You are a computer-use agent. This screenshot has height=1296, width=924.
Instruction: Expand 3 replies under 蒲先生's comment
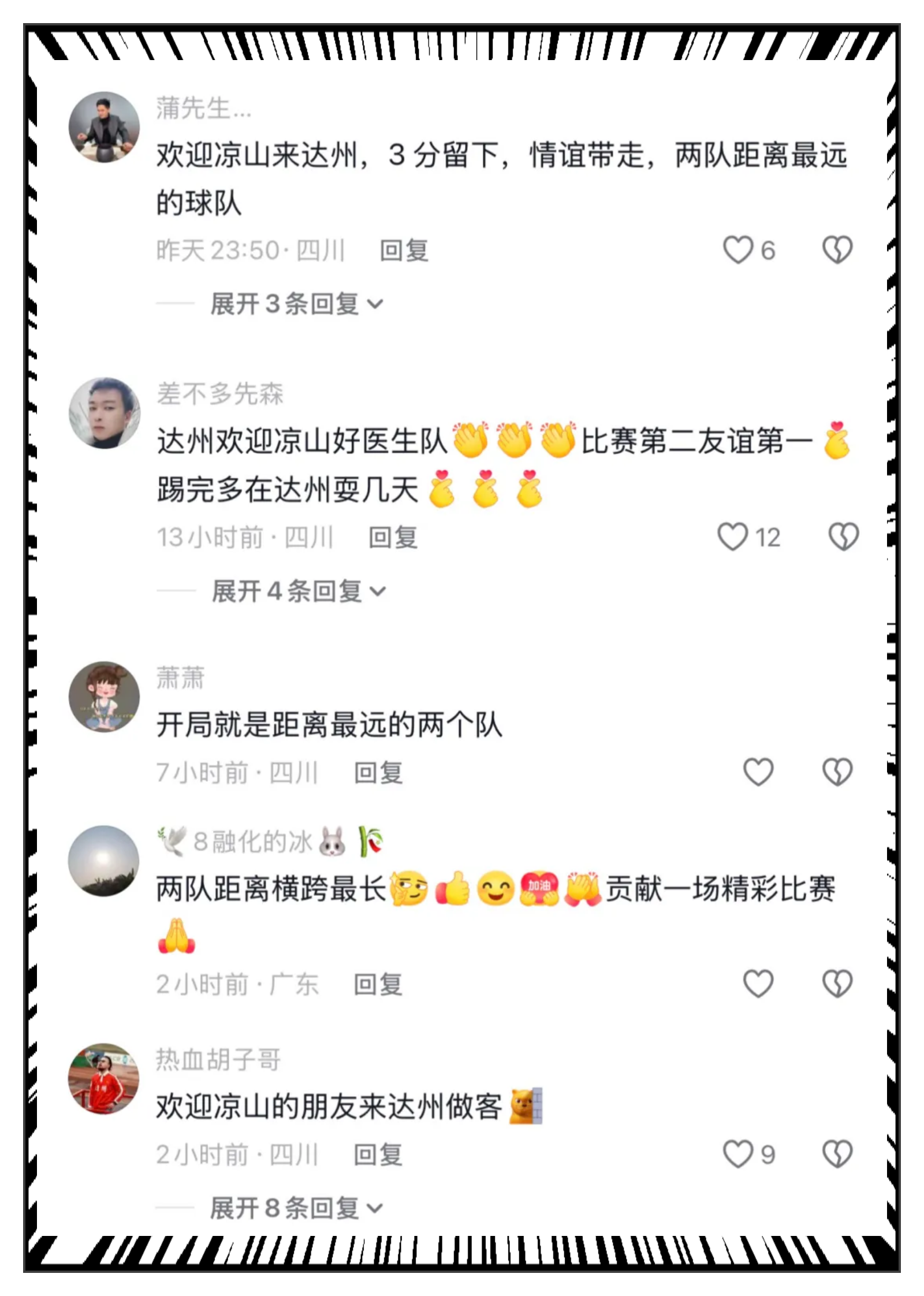tap(296, 304)
